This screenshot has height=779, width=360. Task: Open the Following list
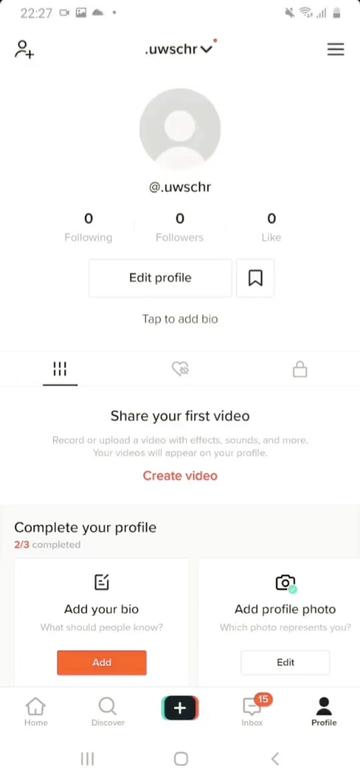click(x=88, y=227)
